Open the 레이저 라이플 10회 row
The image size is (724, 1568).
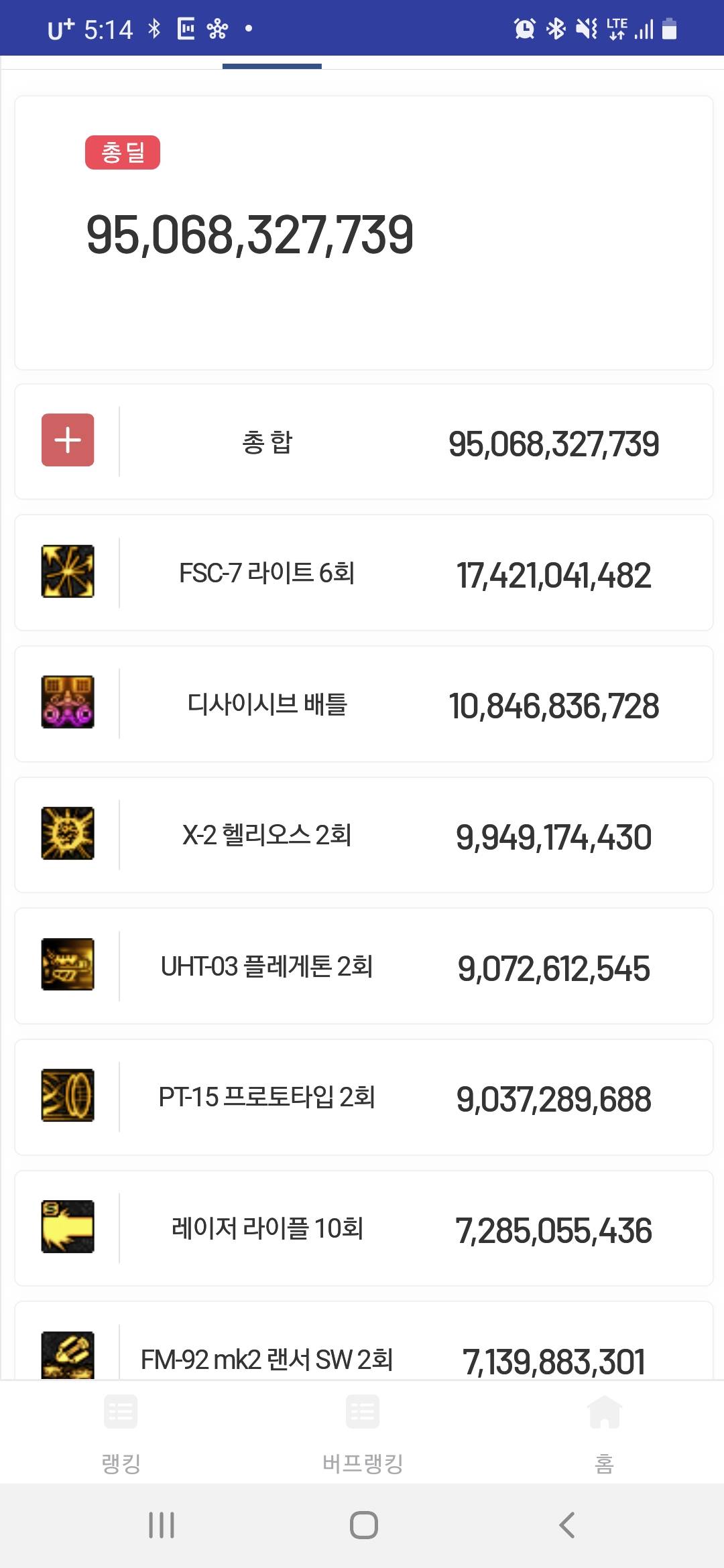[x=363, y=1228]
